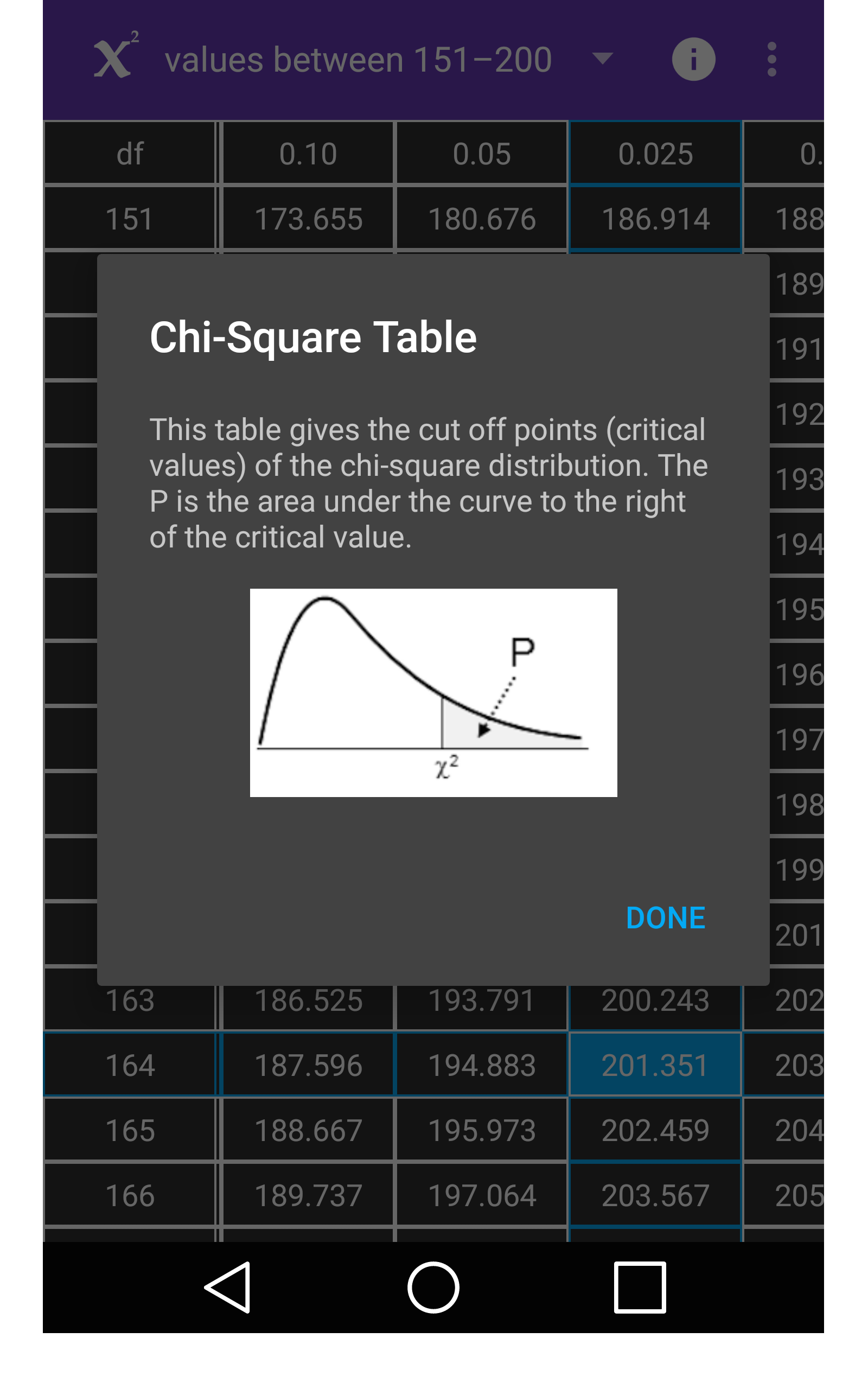Select cell value 201.351 for df 164
Viewport: 868px width, 1389px height.
tap(655, 1065)
